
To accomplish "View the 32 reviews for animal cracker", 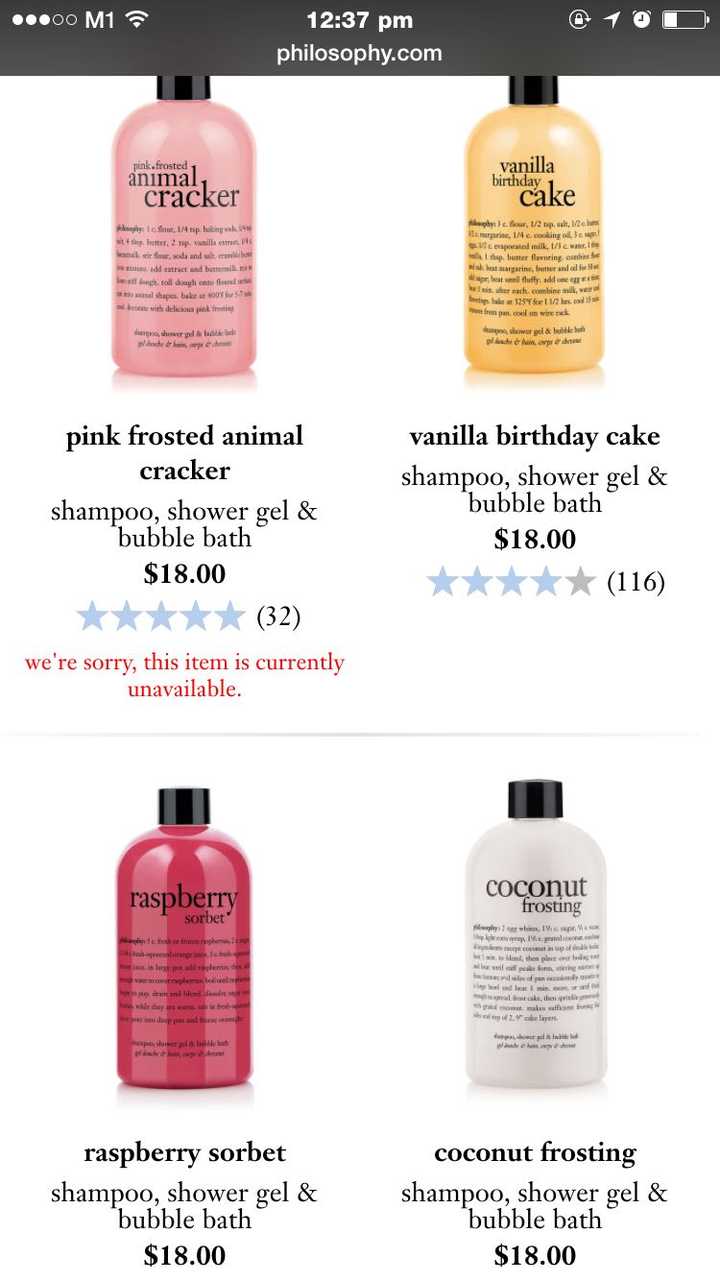I will tap(278, 616).
